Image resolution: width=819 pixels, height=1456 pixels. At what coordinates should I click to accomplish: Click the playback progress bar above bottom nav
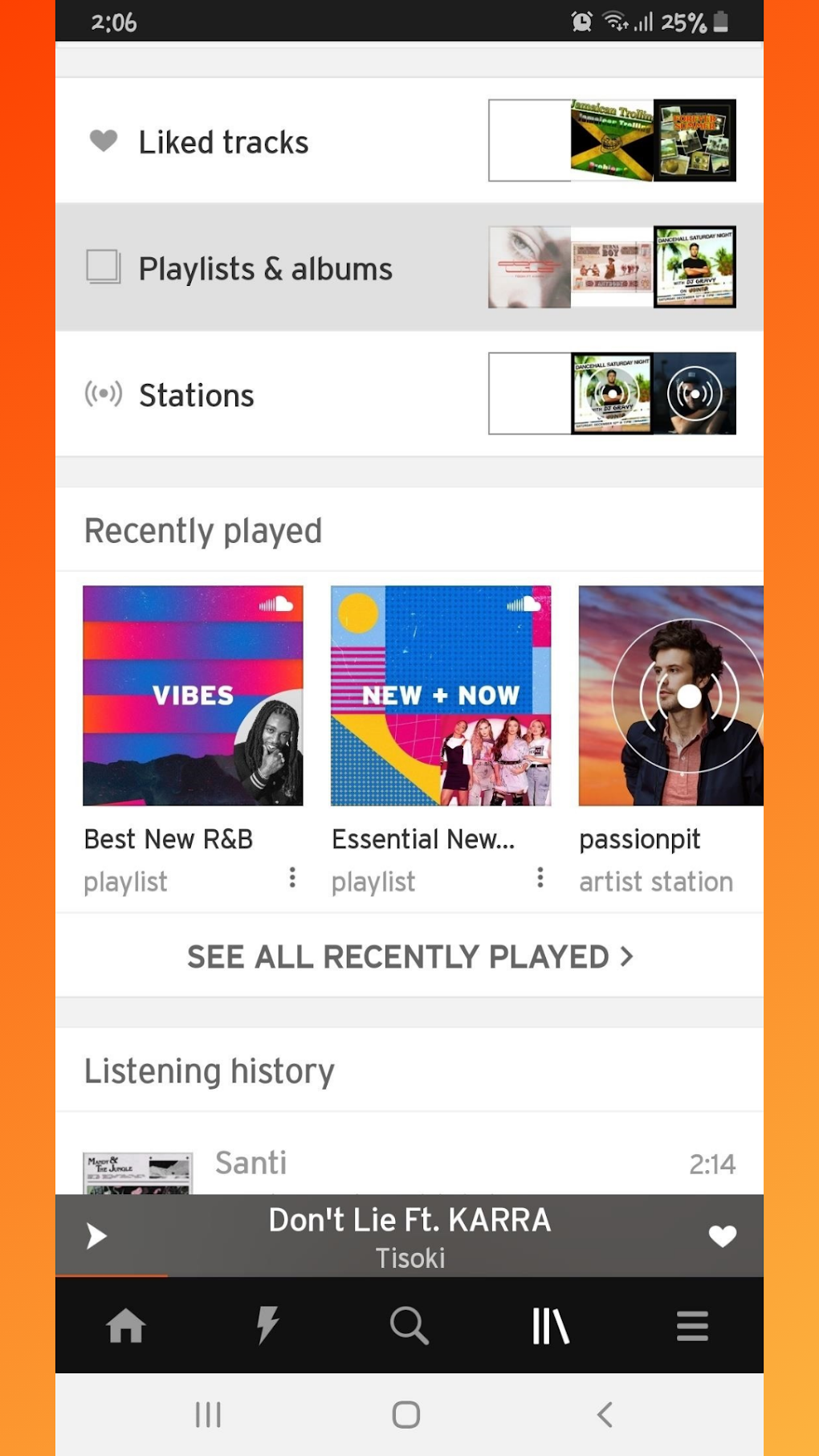tap(409, 1275)
